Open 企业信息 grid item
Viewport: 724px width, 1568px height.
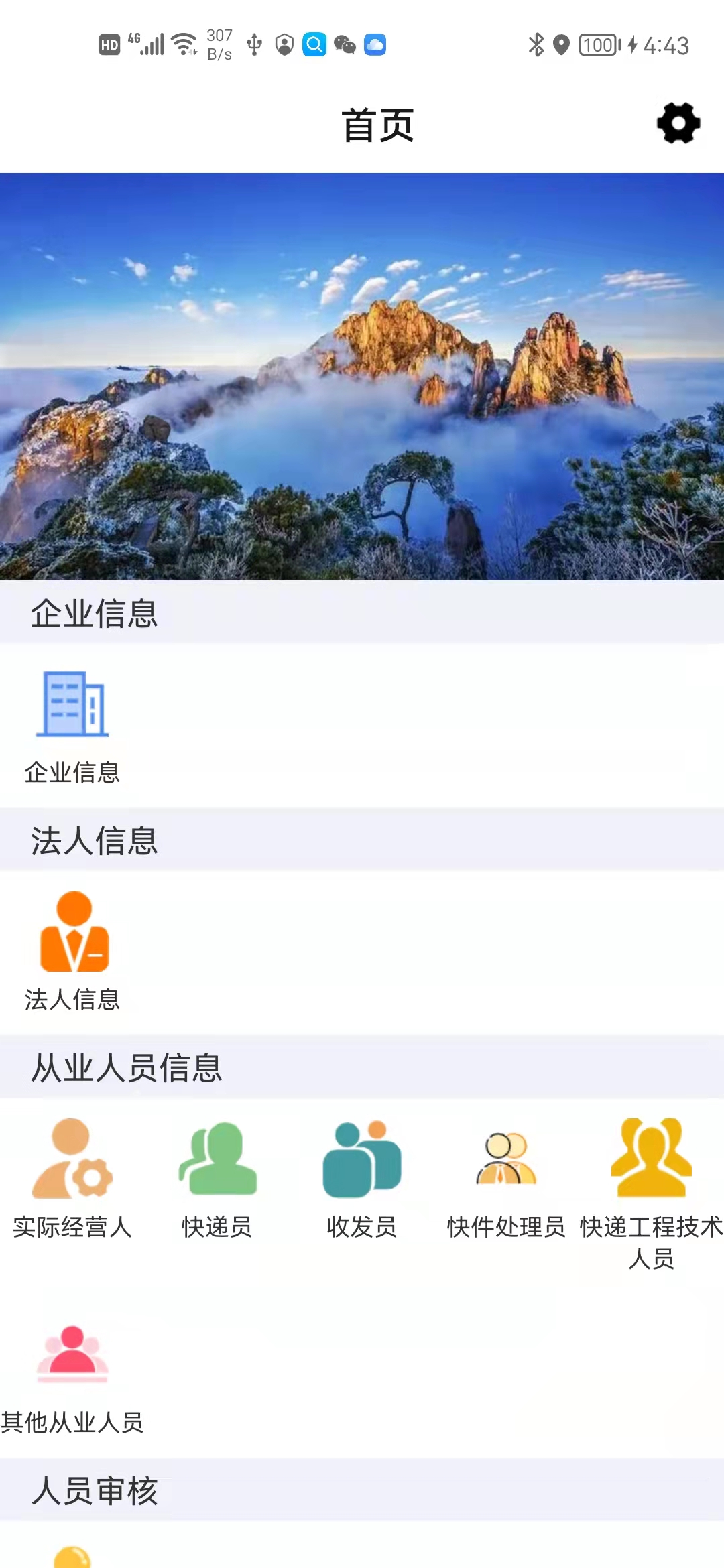tap(72, 726)
